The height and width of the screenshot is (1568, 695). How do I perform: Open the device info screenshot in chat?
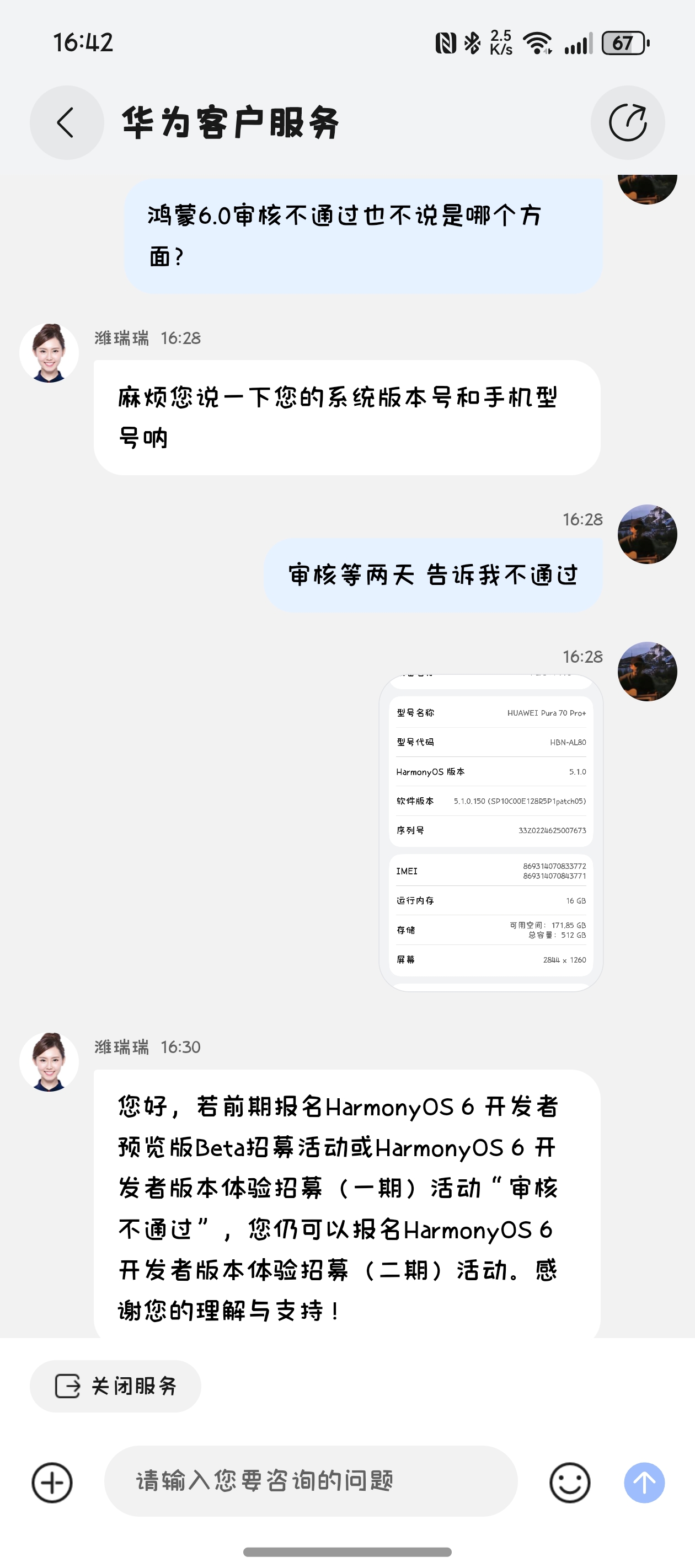(491, 833)
